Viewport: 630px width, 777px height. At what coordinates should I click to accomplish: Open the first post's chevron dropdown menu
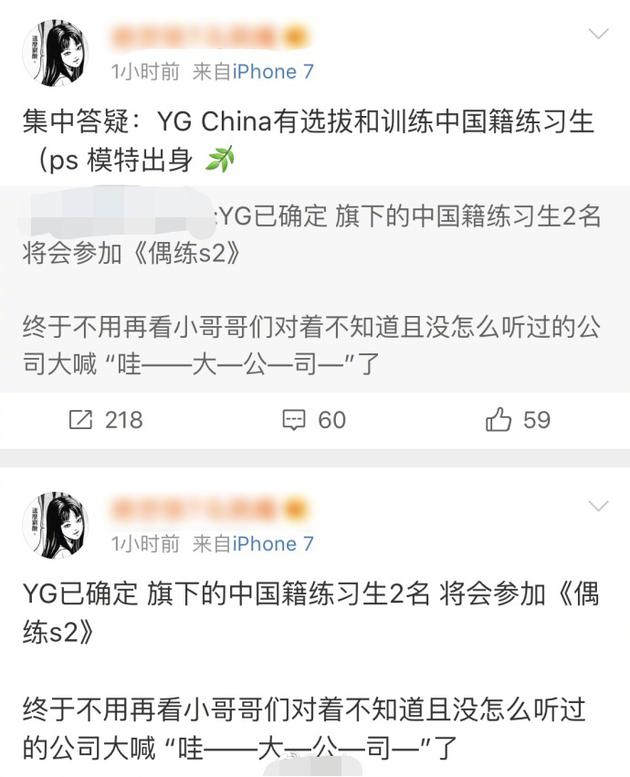tap(598, 34)
